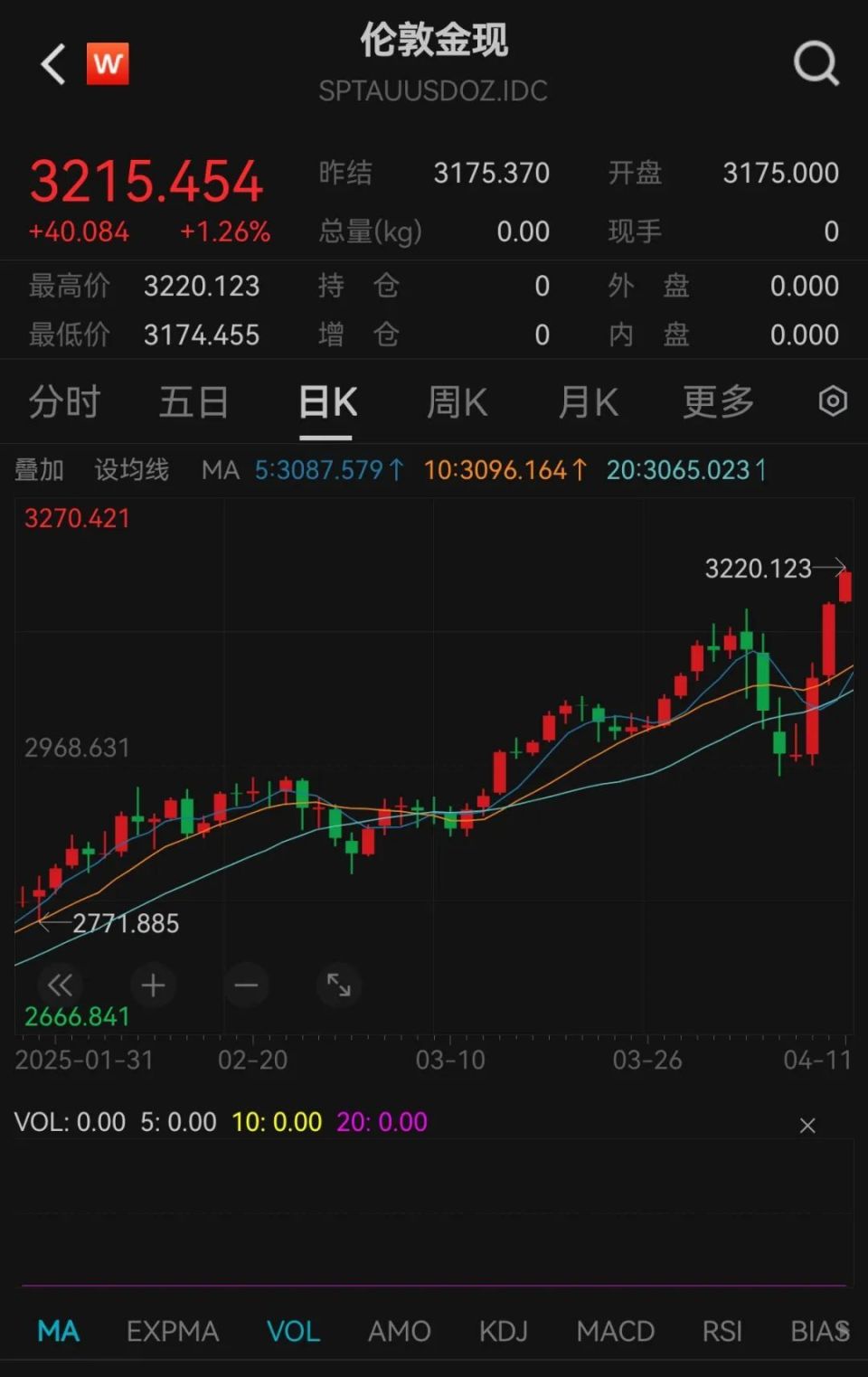Open BIAS indicator selector
The image size is (868, 1377).
[x=816, y=1331]
